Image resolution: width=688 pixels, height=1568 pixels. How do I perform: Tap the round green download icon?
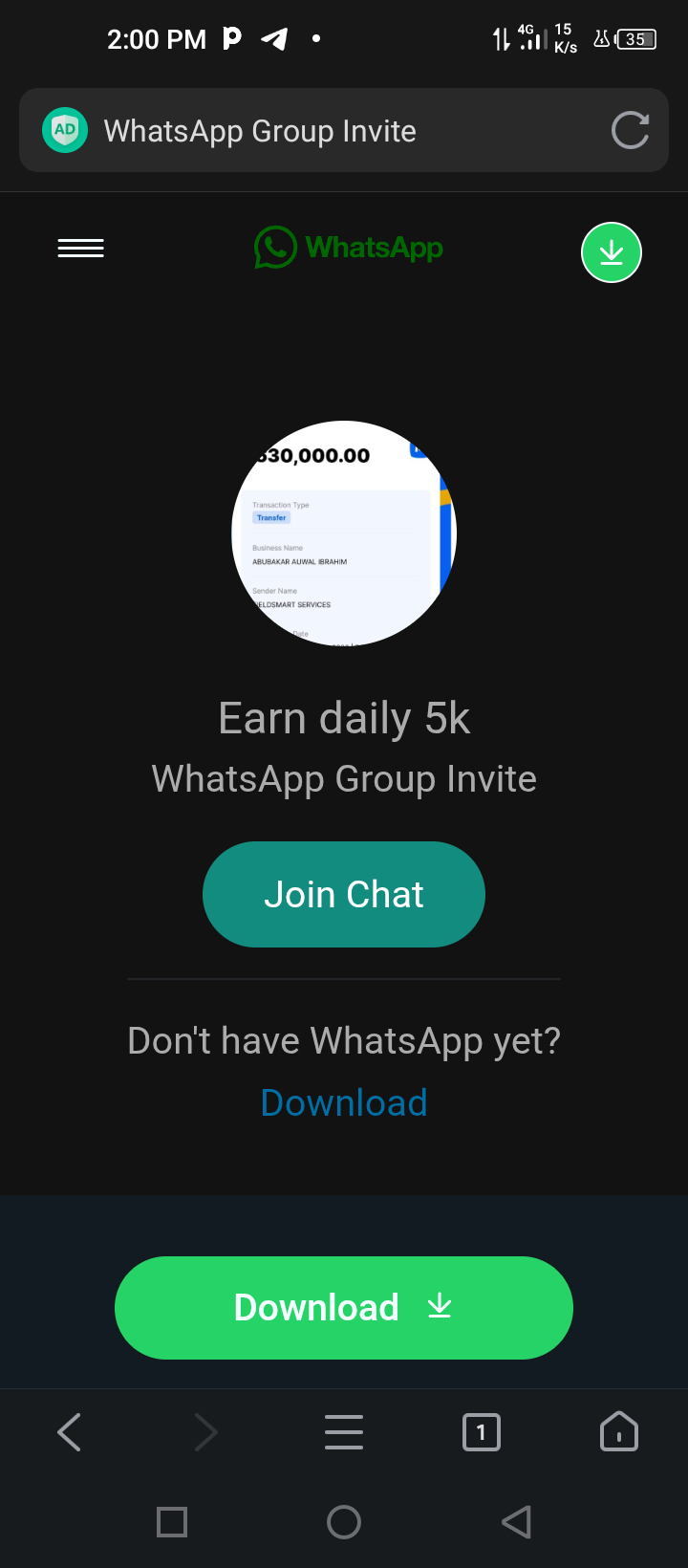pos(612,252)
